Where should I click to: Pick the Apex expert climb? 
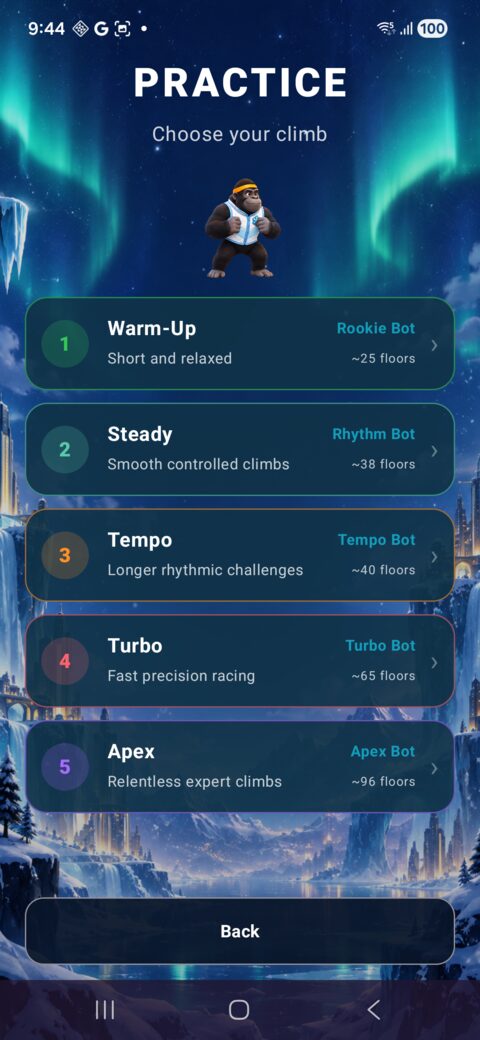click(240, 766)
